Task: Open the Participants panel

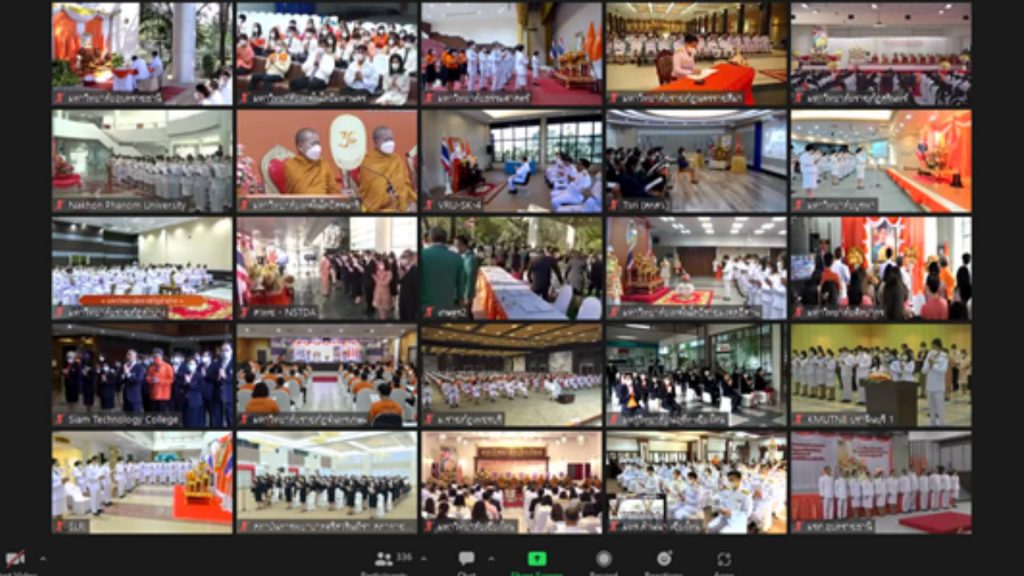Action: [x=384, y=560]
